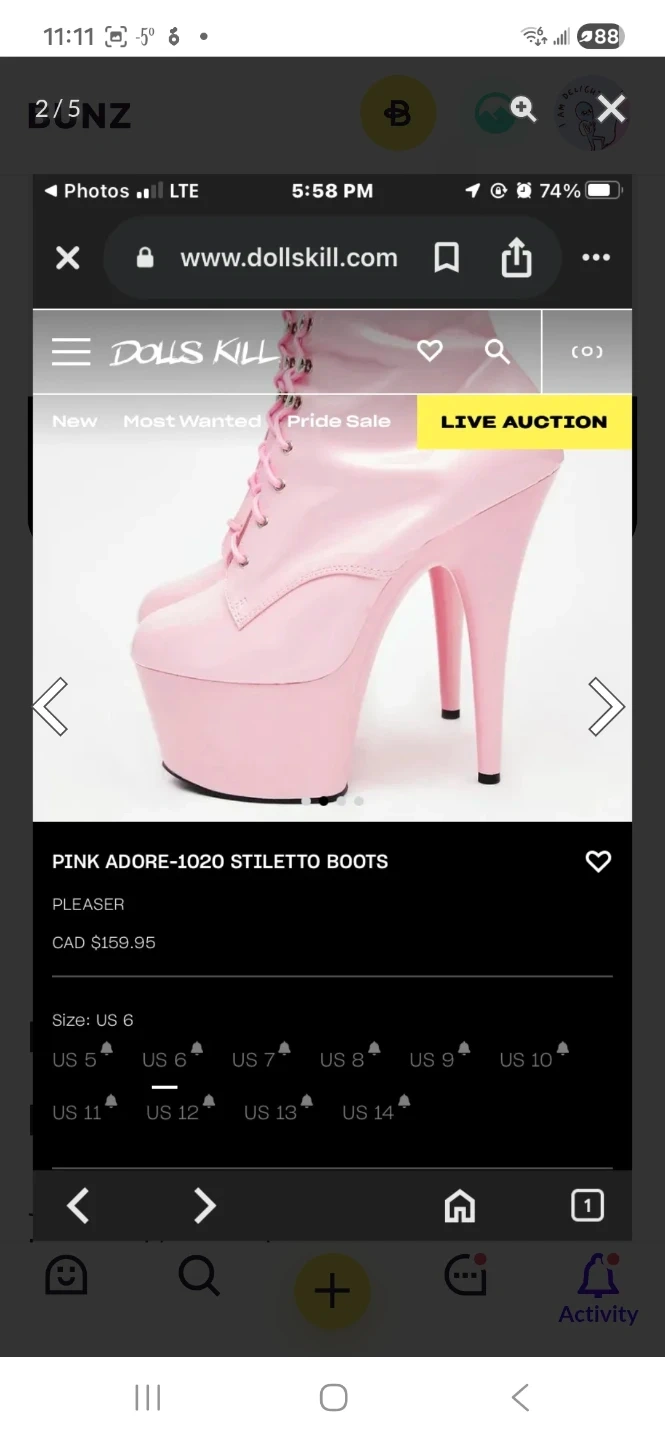Go to the next photo
Screen dimensions: 665x1440
pos(605,706)
